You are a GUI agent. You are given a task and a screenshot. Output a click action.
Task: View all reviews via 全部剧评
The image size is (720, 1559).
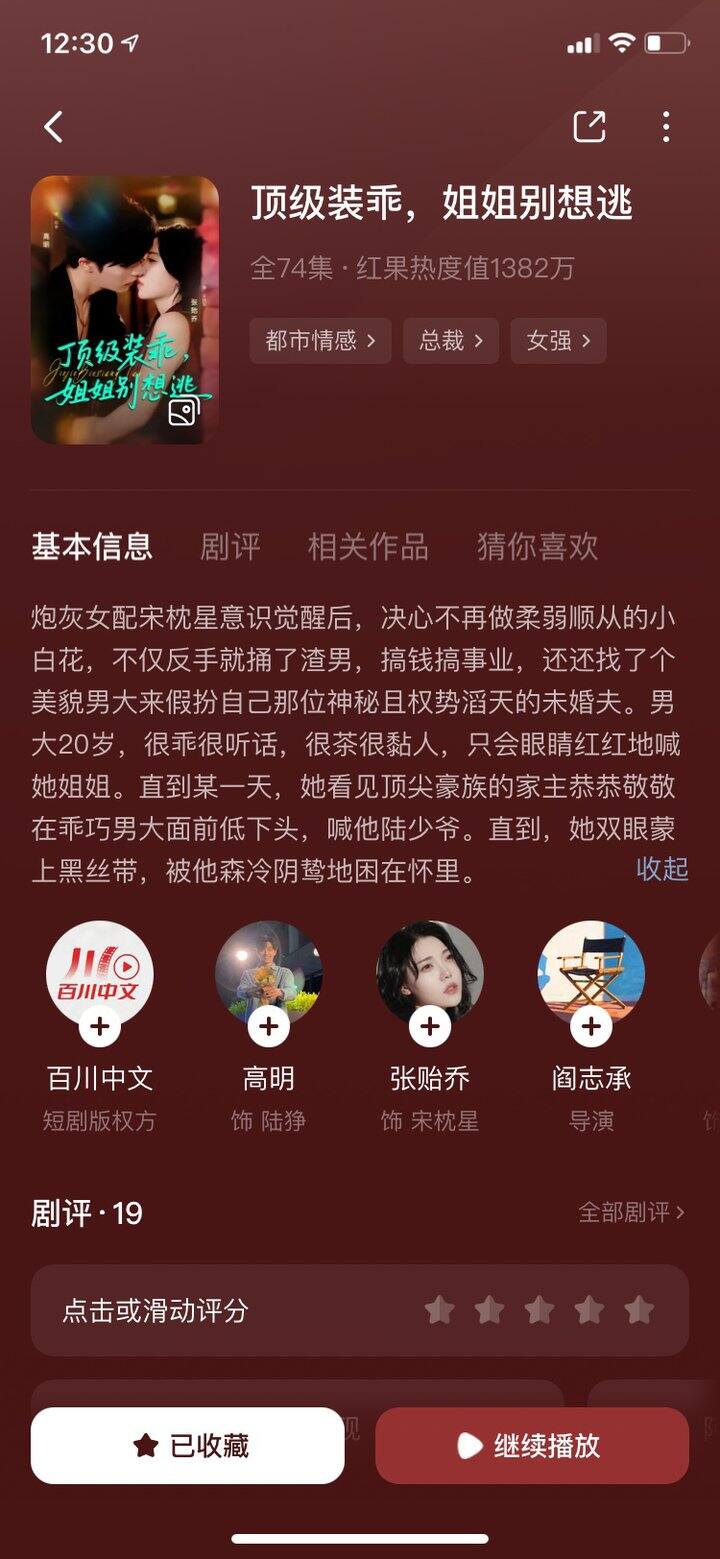coord(628,1213)
